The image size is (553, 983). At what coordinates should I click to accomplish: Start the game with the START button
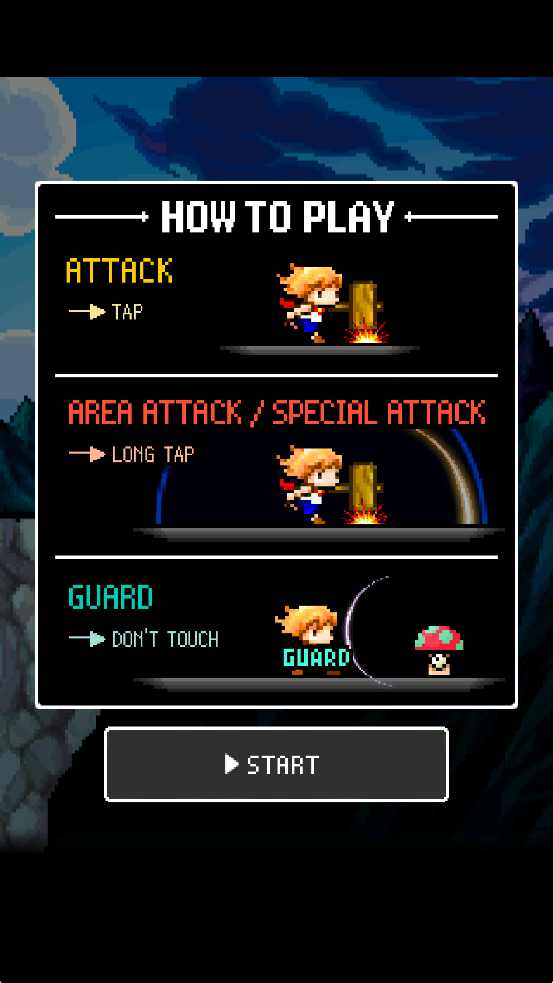[276, 764]
